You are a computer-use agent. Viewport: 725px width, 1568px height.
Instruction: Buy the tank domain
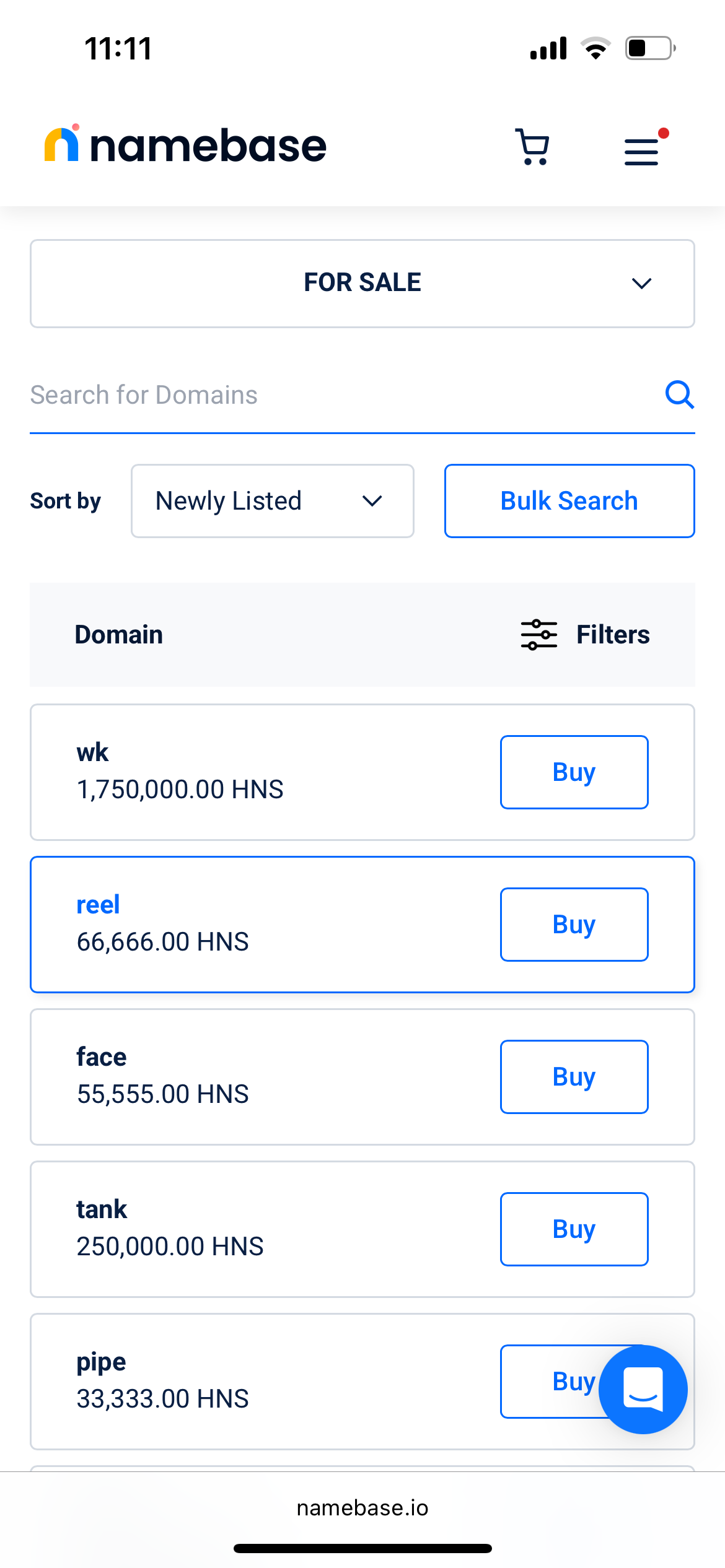click(x=573, y=1229)
